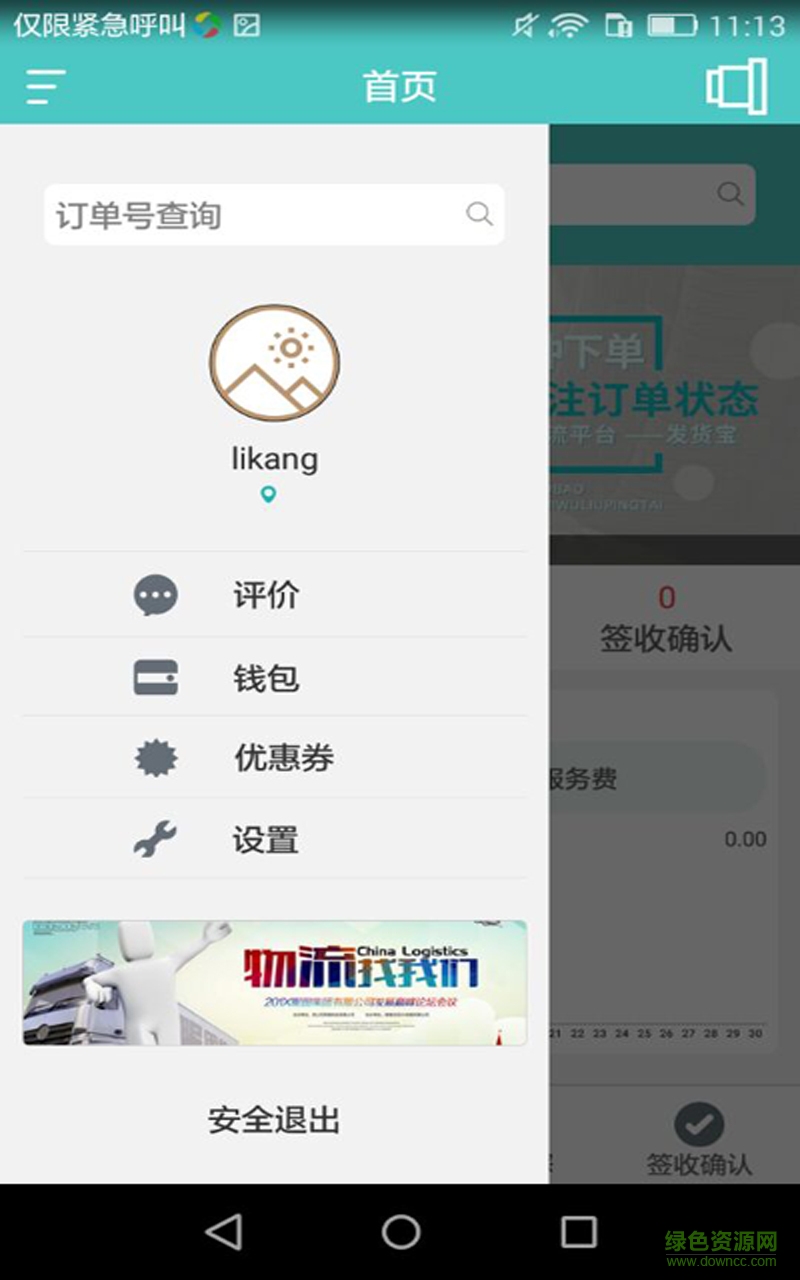Tap 安全退出 to log out
The image size is (800, 1280).
274,1120
